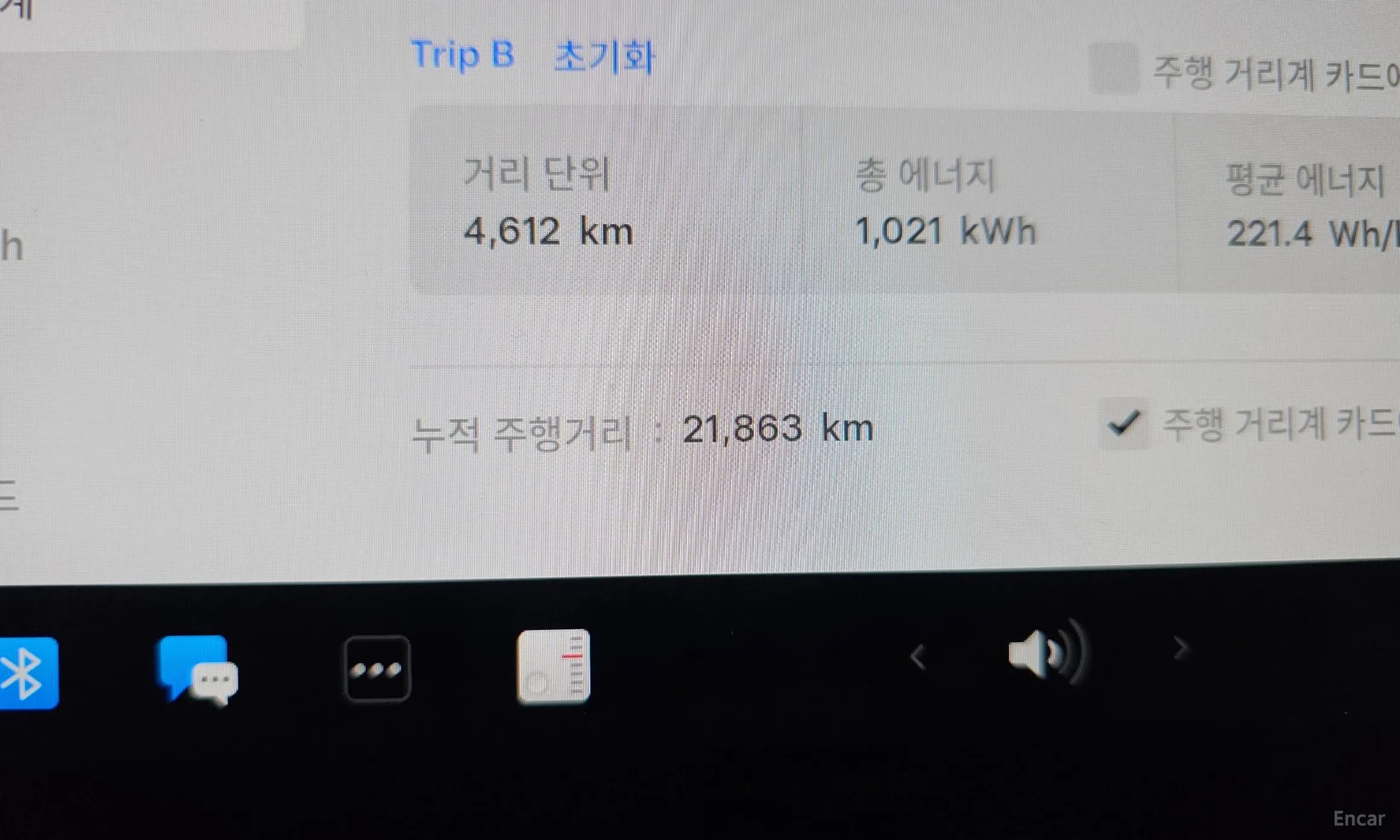
Task: Open the Bluetooth app icon
Action: tap(27, 673)
